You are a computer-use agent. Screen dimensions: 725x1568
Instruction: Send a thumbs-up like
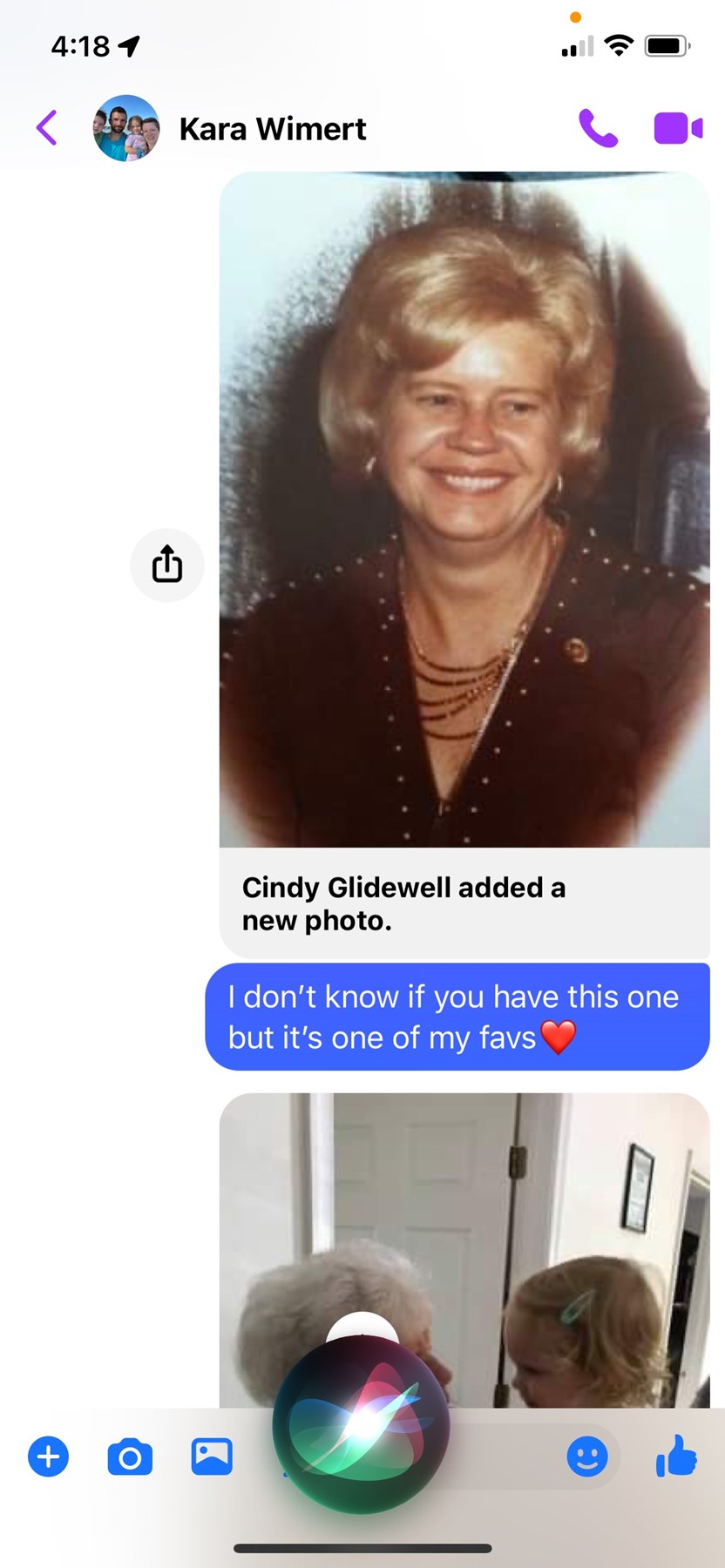click(676, 1456)
